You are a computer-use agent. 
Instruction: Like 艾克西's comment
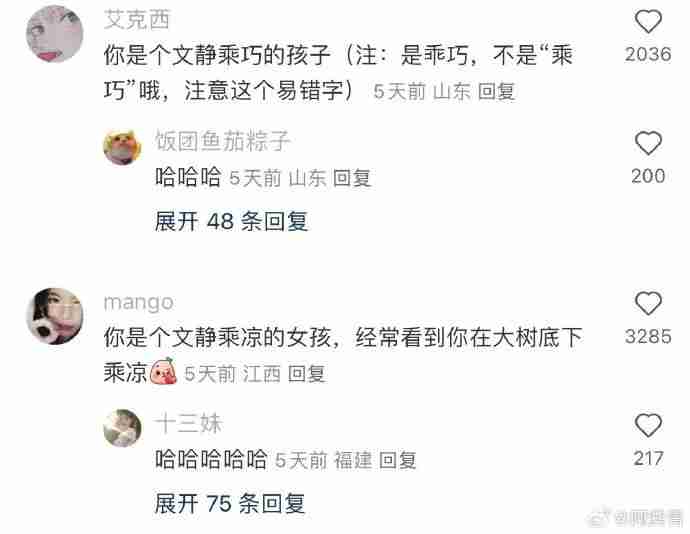(648, 22)
